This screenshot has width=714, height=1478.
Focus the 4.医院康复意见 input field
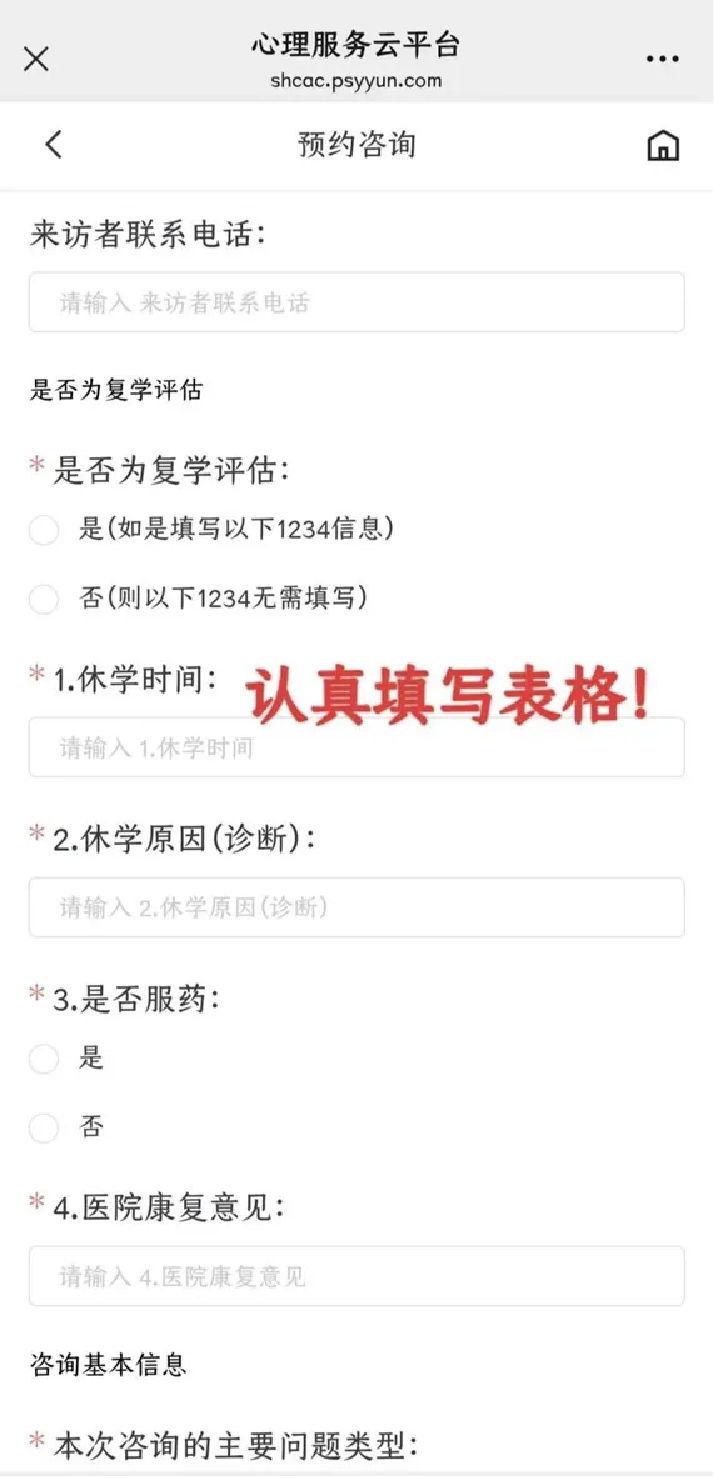356,1276
